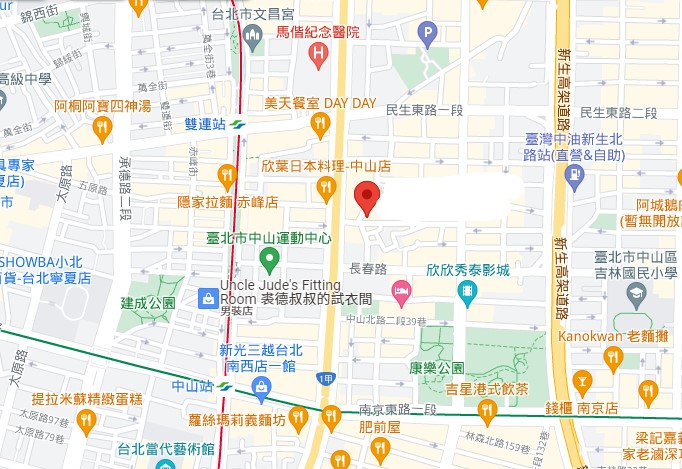Select the parking P marker
Viewport: 682px width, 469px height.
click(x=428, y=38)
